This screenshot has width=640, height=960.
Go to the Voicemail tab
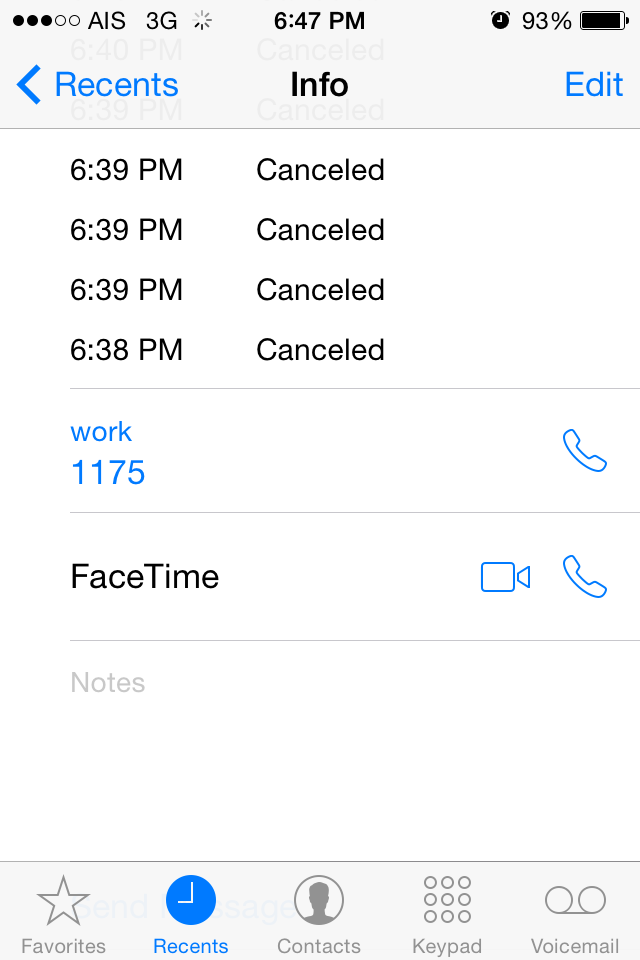[x=575, y=913]
